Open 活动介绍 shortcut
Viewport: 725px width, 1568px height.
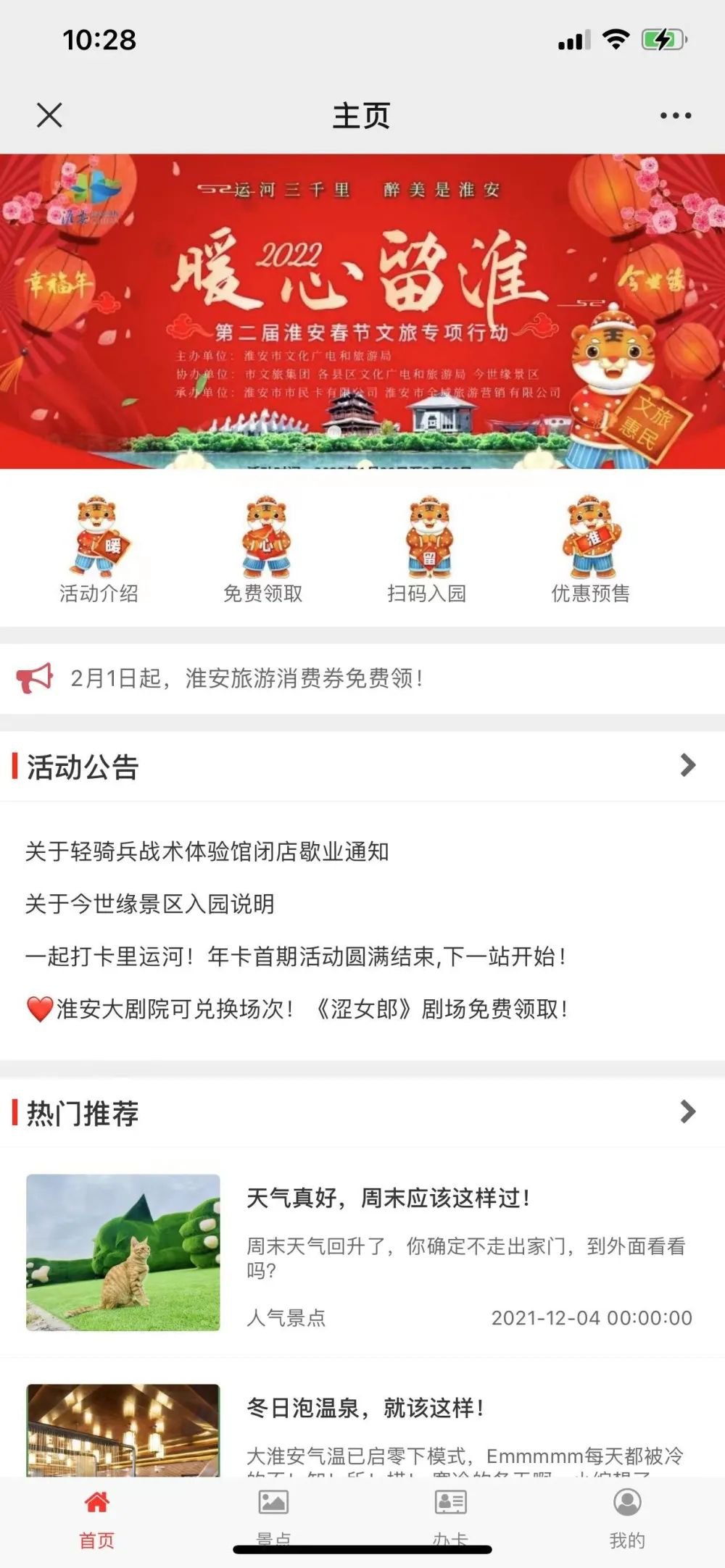(99, 551)
